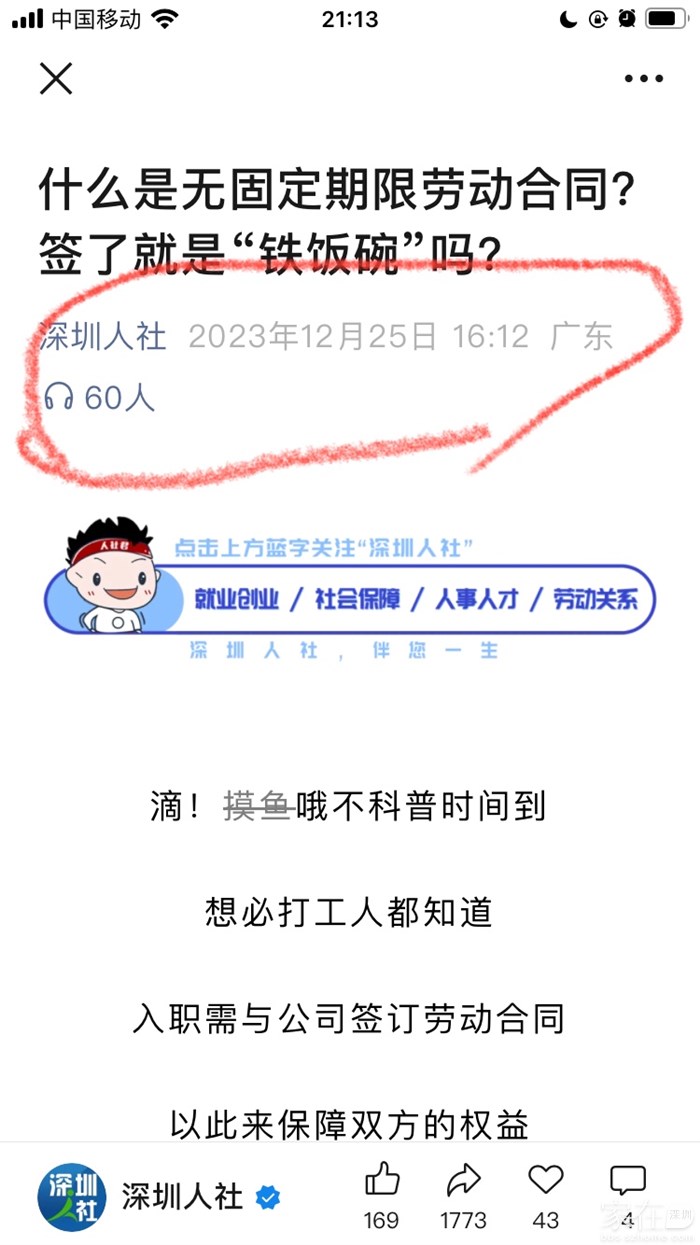
Task: Listen to the article via the headphone icon
Action: pyautogui.click(x=59, y=398)
